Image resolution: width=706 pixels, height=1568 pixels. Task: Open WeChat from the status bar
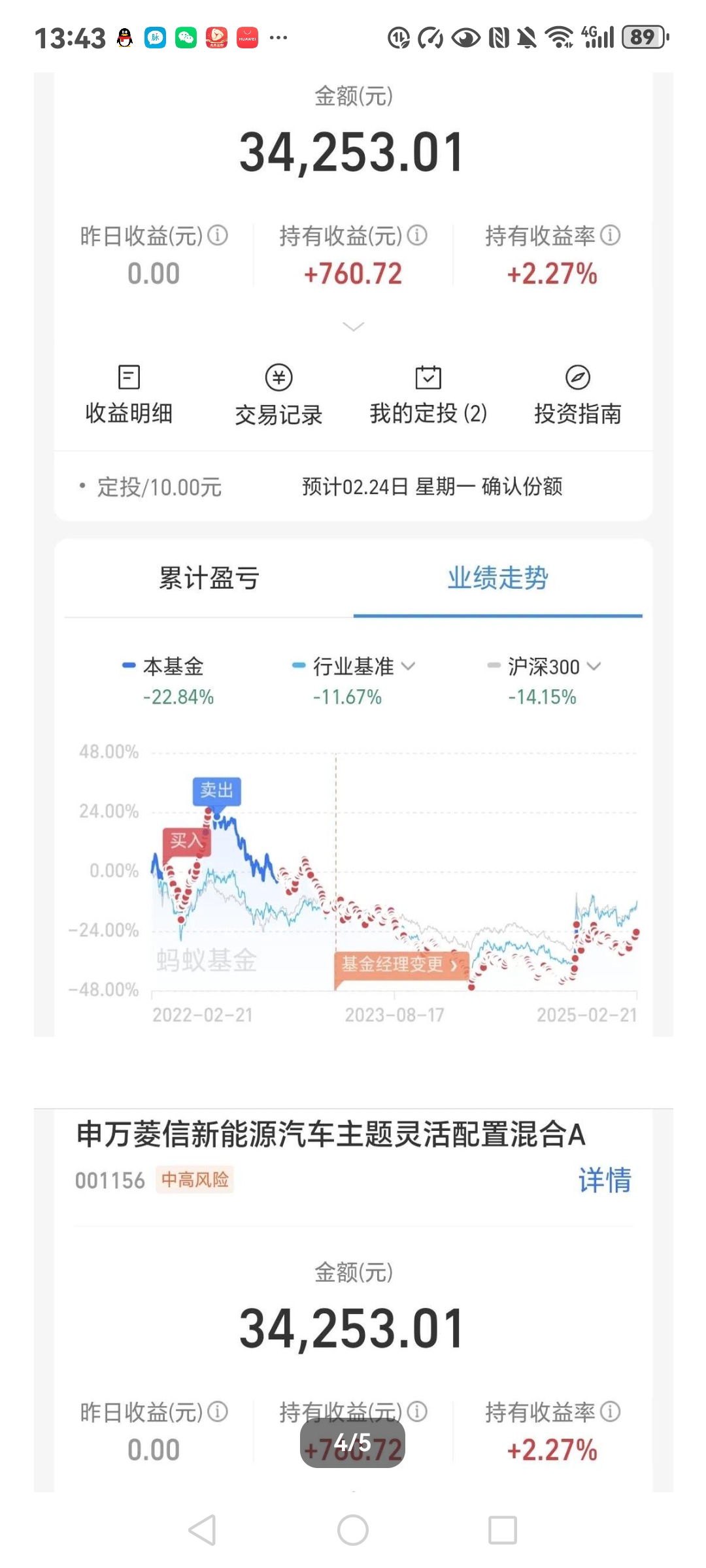point(185,38)
